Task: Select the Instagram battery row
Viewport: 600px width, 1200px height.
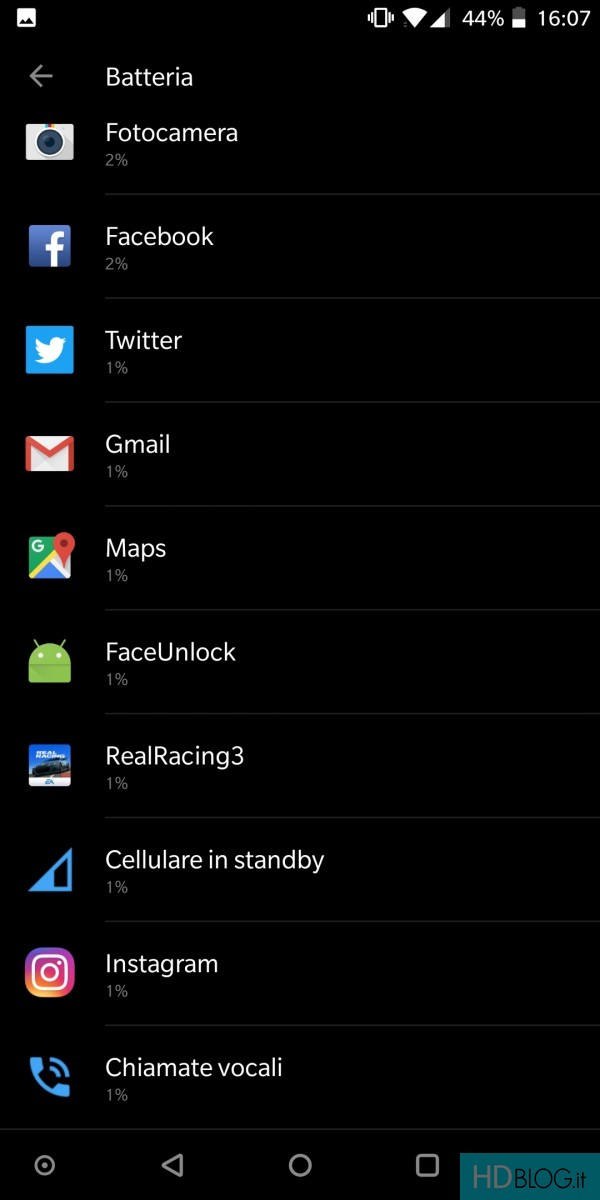Action: coord(300,975)
